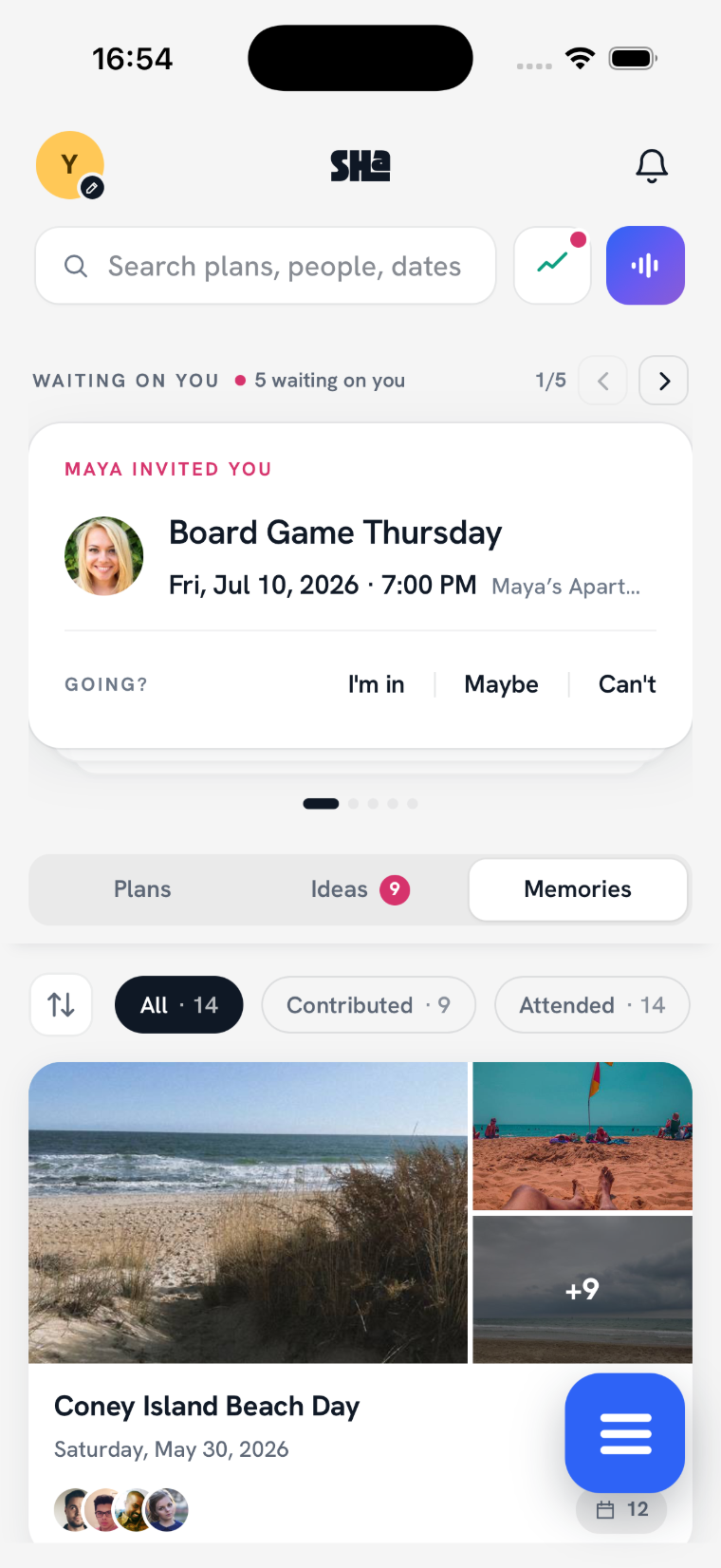Respond I'm in to Board Game Thursday
This screenshot has height=1568, width=721.
pos(377,684)
